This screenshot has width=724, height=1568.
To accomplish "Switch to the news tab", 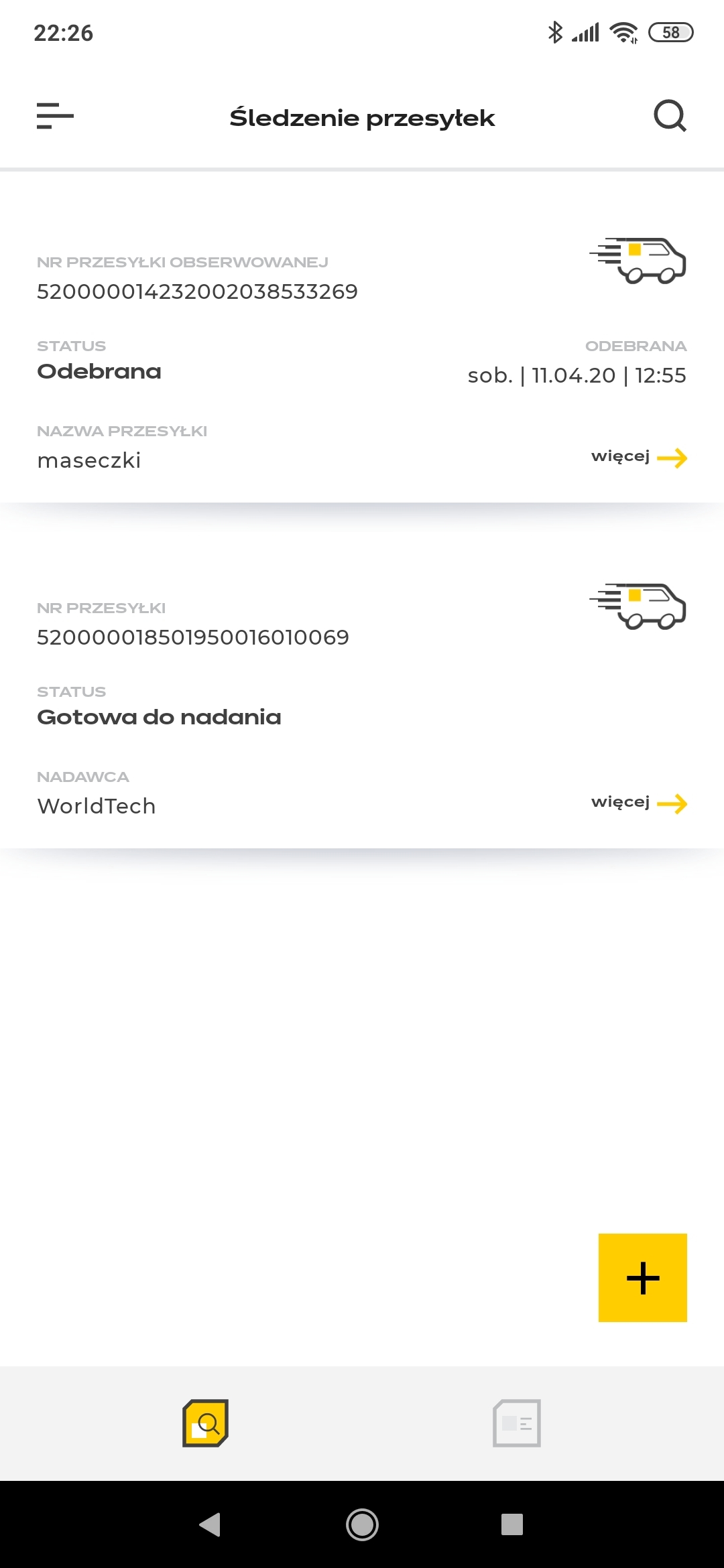I will [517, 1423].
